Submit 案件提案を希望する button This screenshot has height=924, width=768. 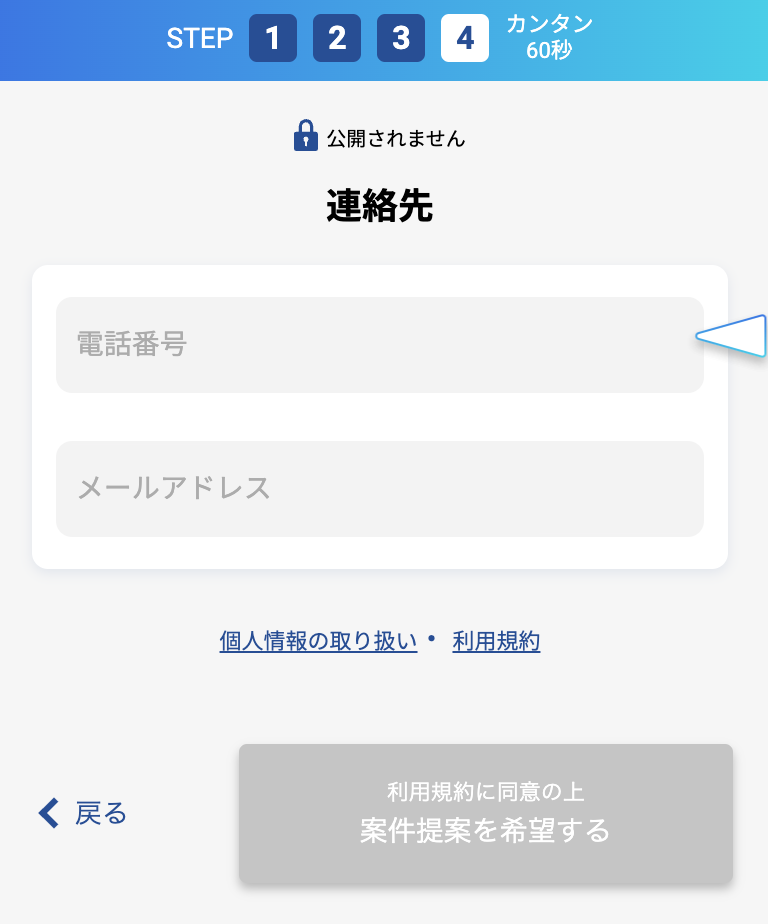[485, 814]
